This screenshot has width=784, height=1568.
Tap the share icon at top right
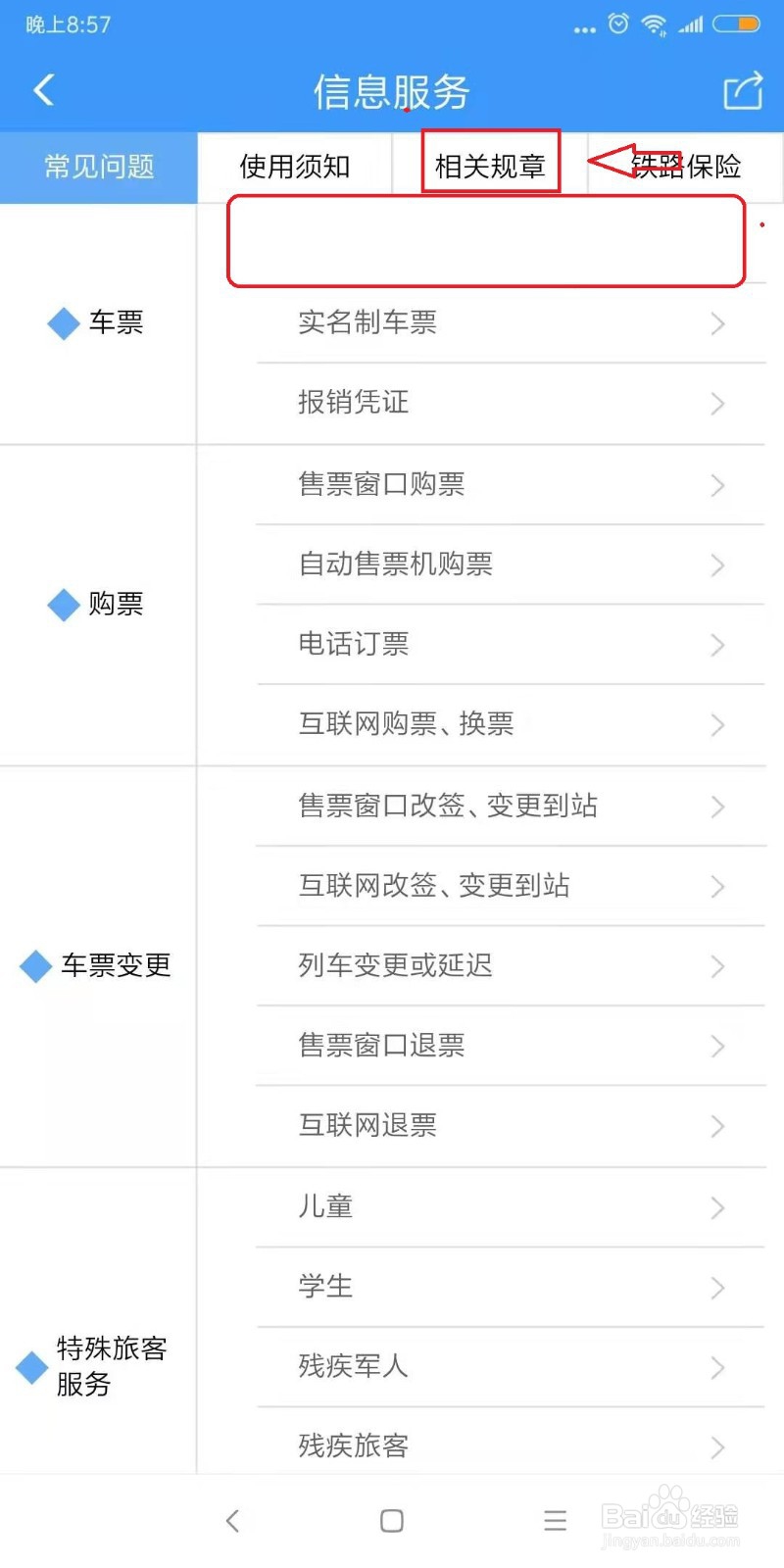point(742,89)
